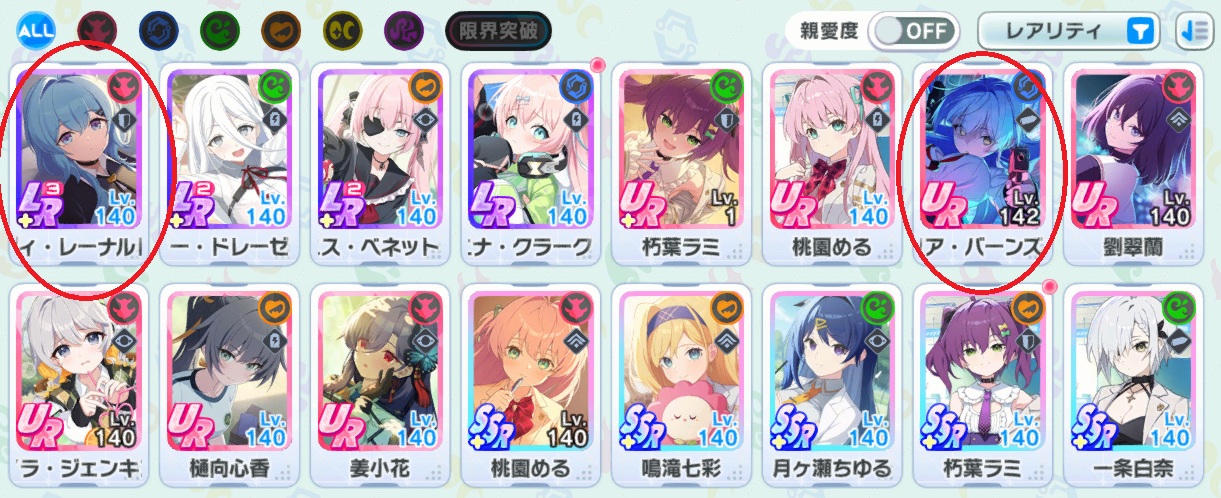The height and width of the screenshot is (498, 1221).
Task: Select the 姜小花 card
Action: [x=383, y=380]
